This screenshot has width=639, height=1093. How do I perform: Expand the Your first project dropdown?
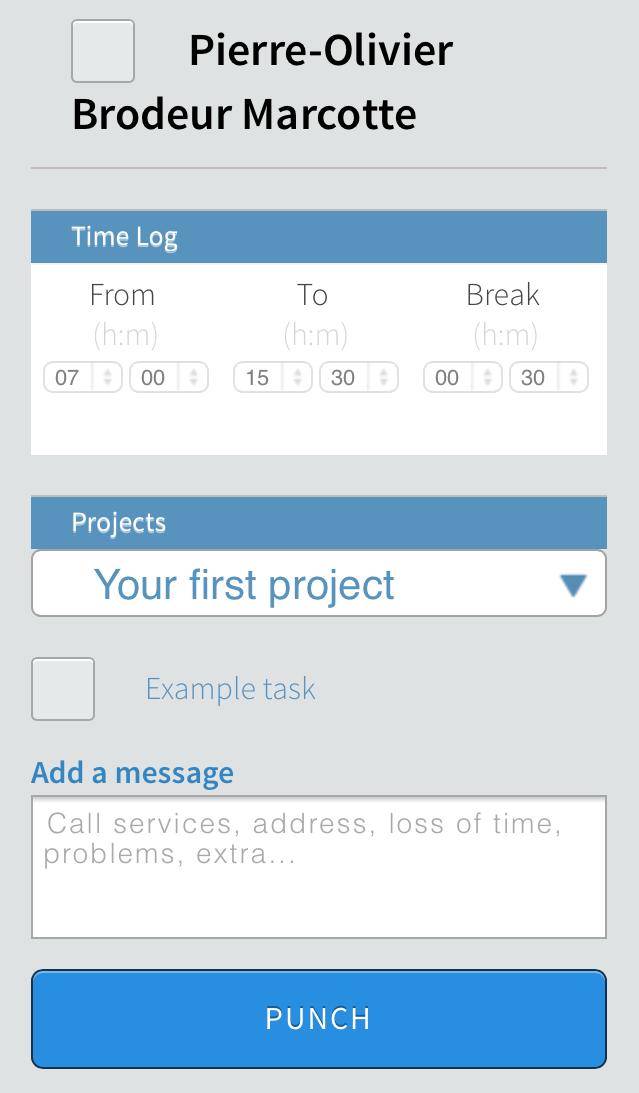(x=319, y=584)
